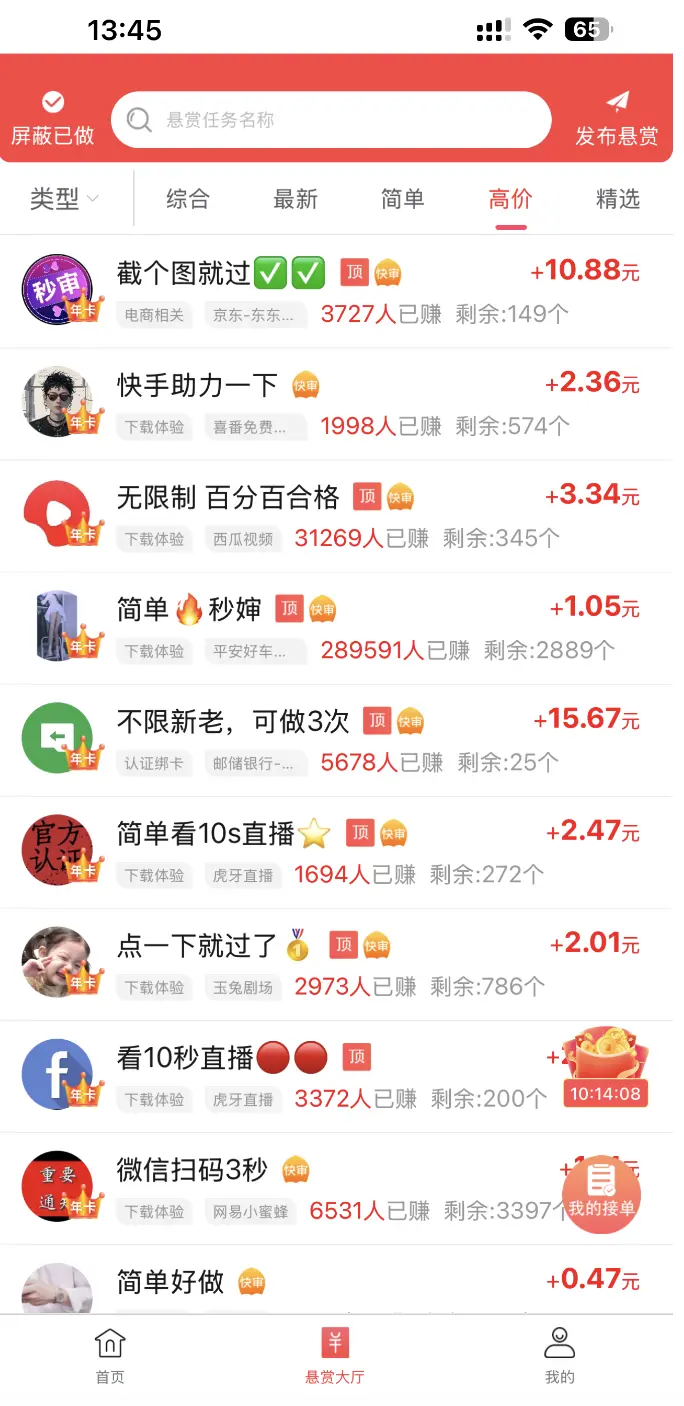
Task: Select the 悬赏大厅 bottom tab
Action: tap(335, 1356)
